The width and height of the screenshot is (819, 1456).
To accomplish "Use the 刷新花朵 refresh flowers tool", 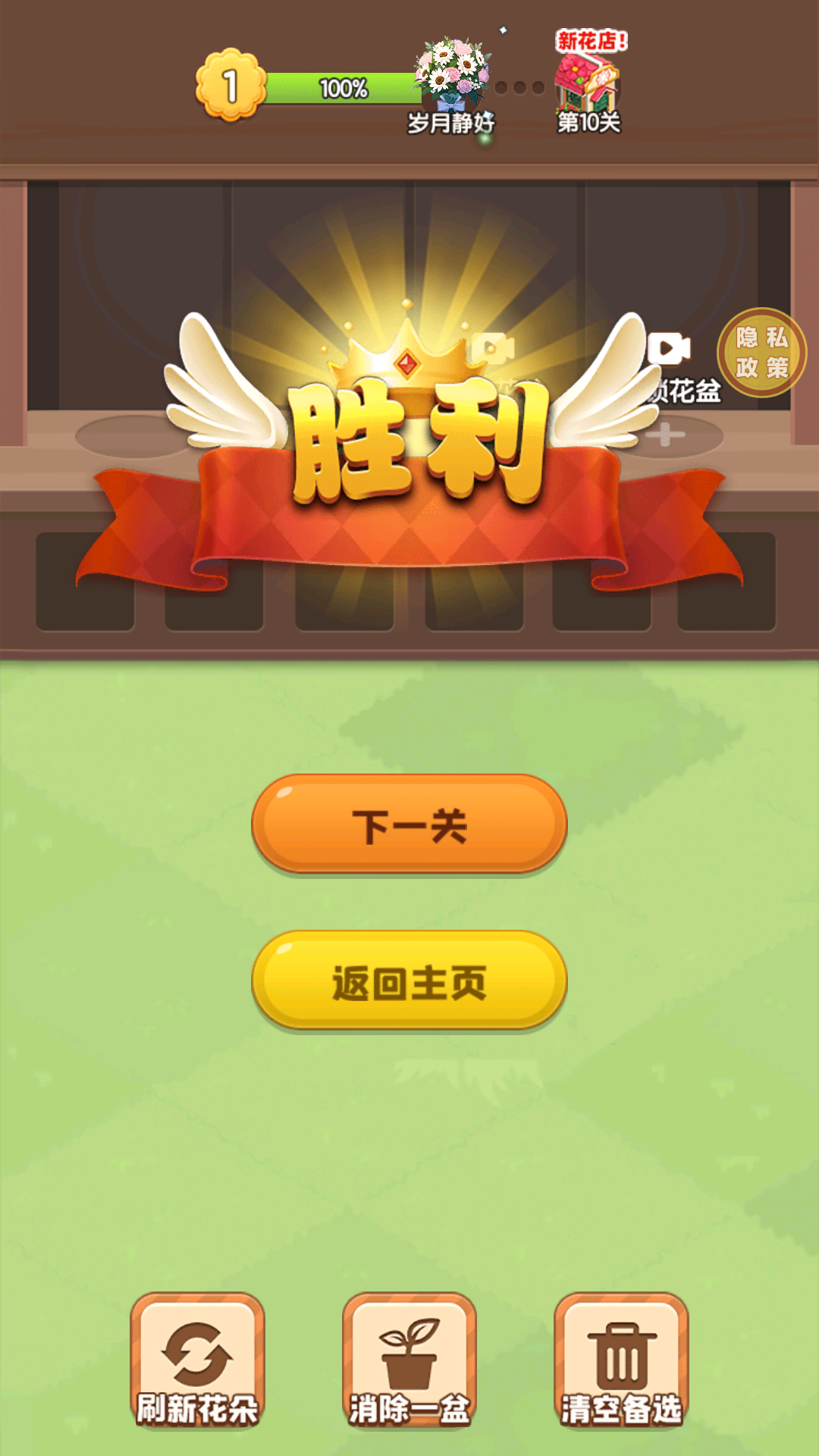I will [x=197, y=1360].
